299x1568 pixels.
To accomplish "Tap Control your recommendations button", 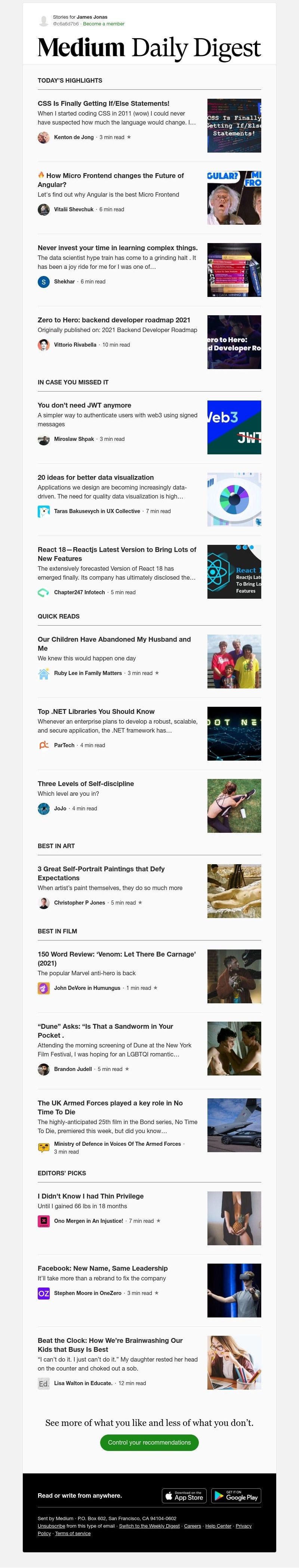I will point(149,1442).
